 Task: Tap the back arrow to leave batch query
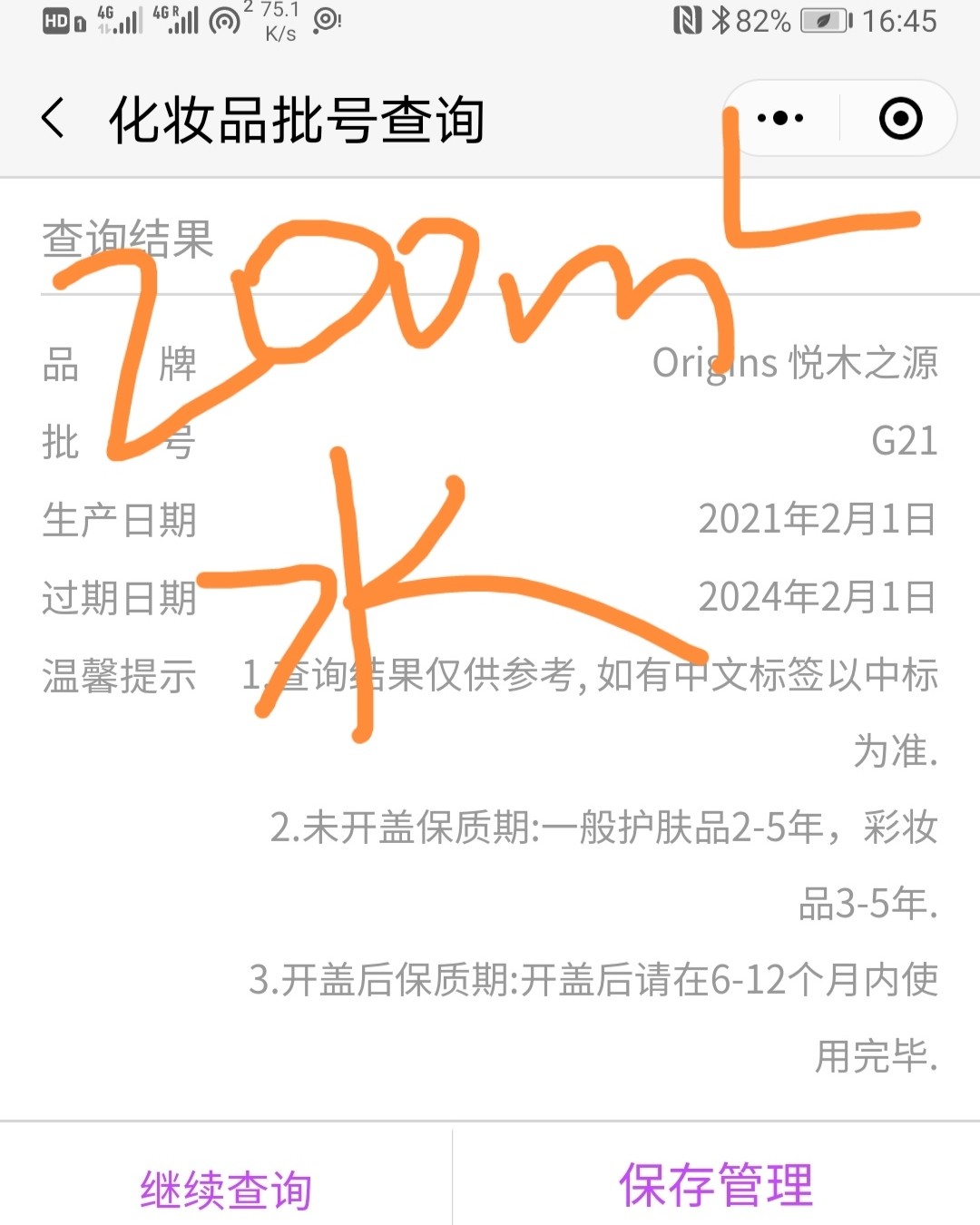pyautogui.click(x=52, y=118)
